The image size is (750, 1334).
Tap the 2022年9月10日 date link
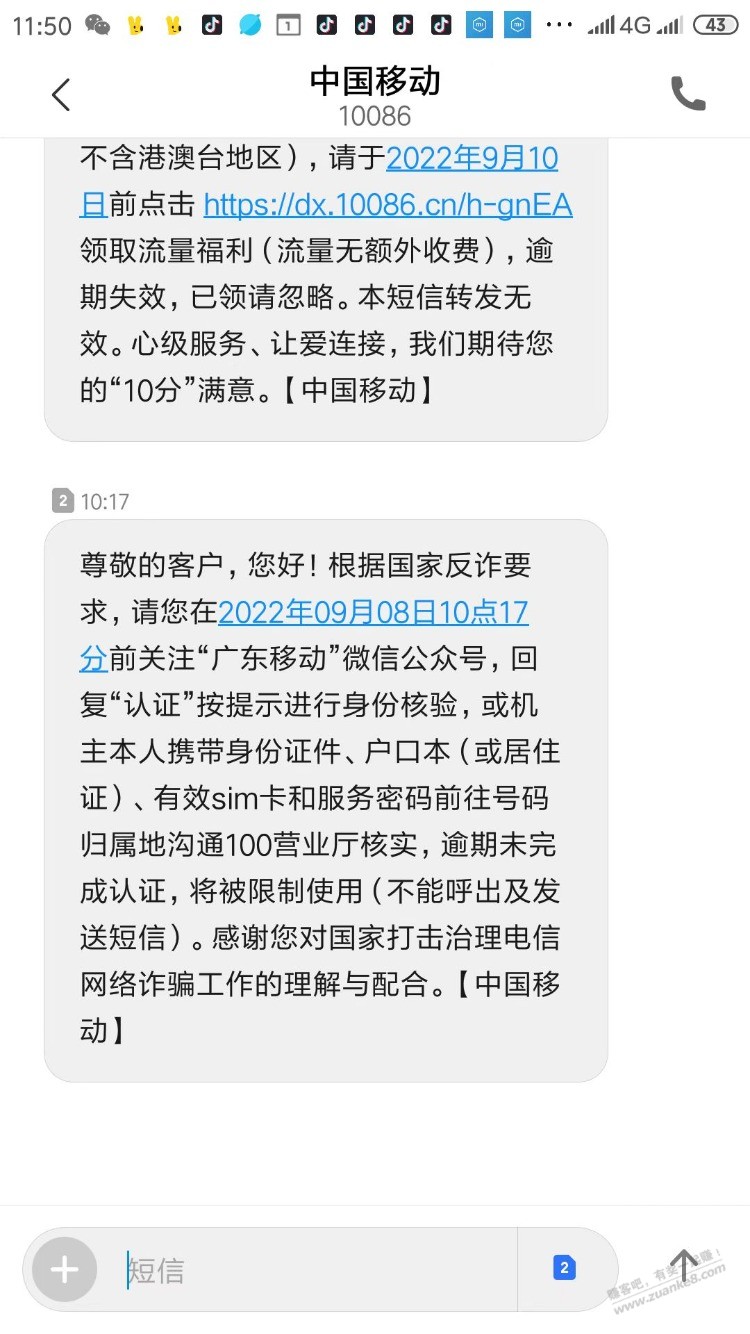pos(471,159)
